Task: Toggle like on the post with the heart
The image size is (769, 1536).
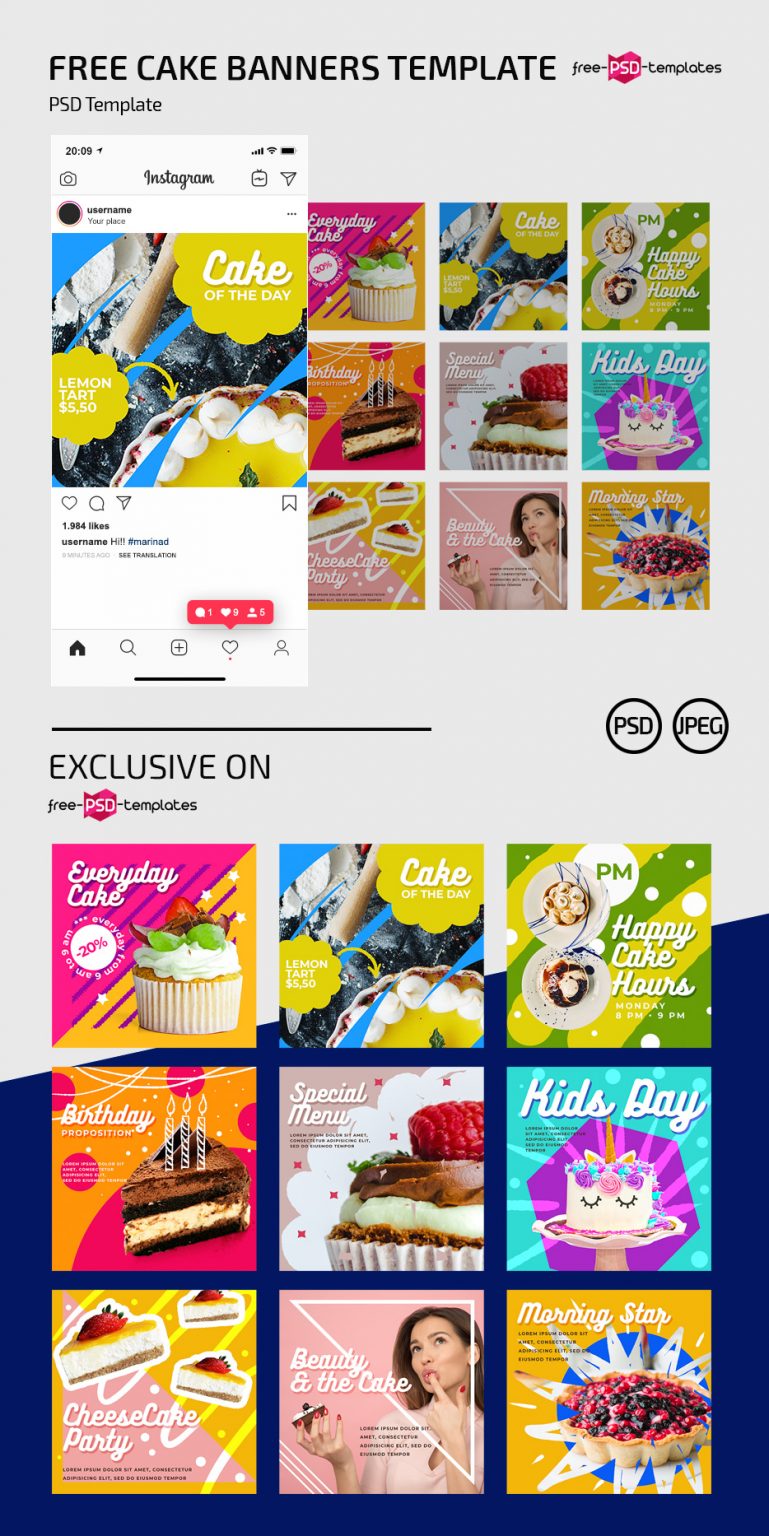Action: [x=69, y=503]
